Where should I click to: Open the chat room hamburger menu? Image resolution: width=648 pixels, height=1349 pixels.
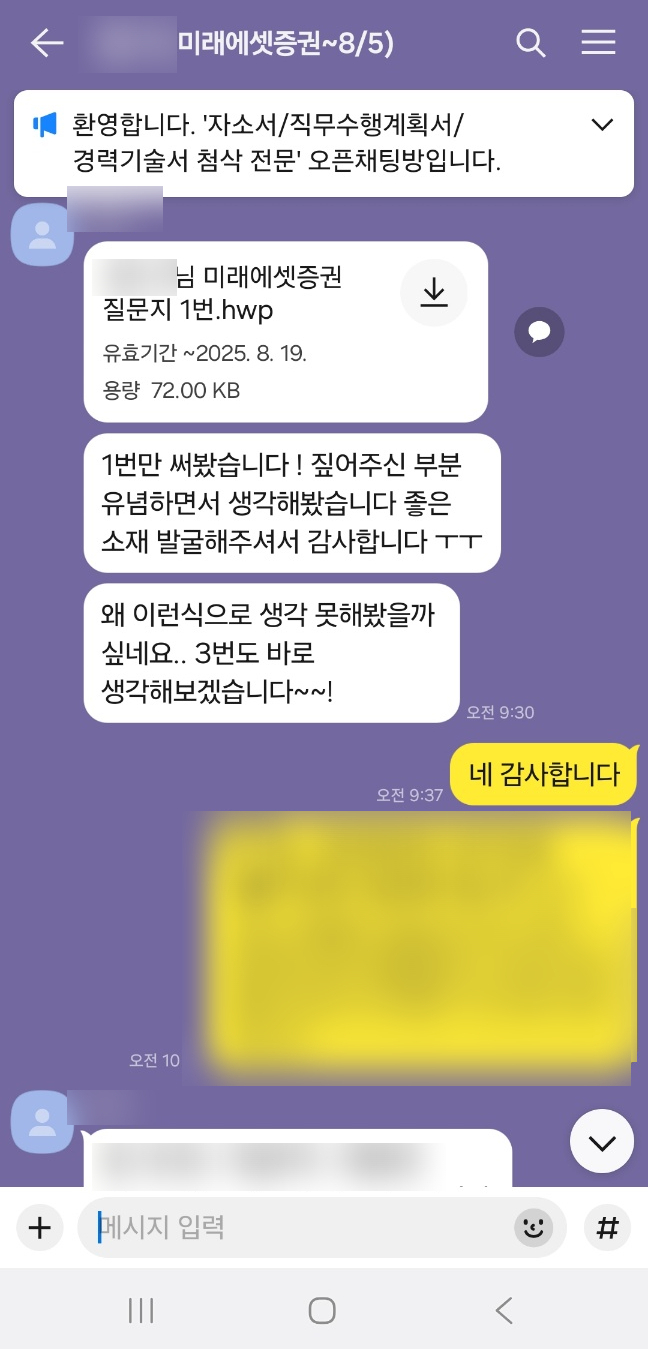(598, 43)
